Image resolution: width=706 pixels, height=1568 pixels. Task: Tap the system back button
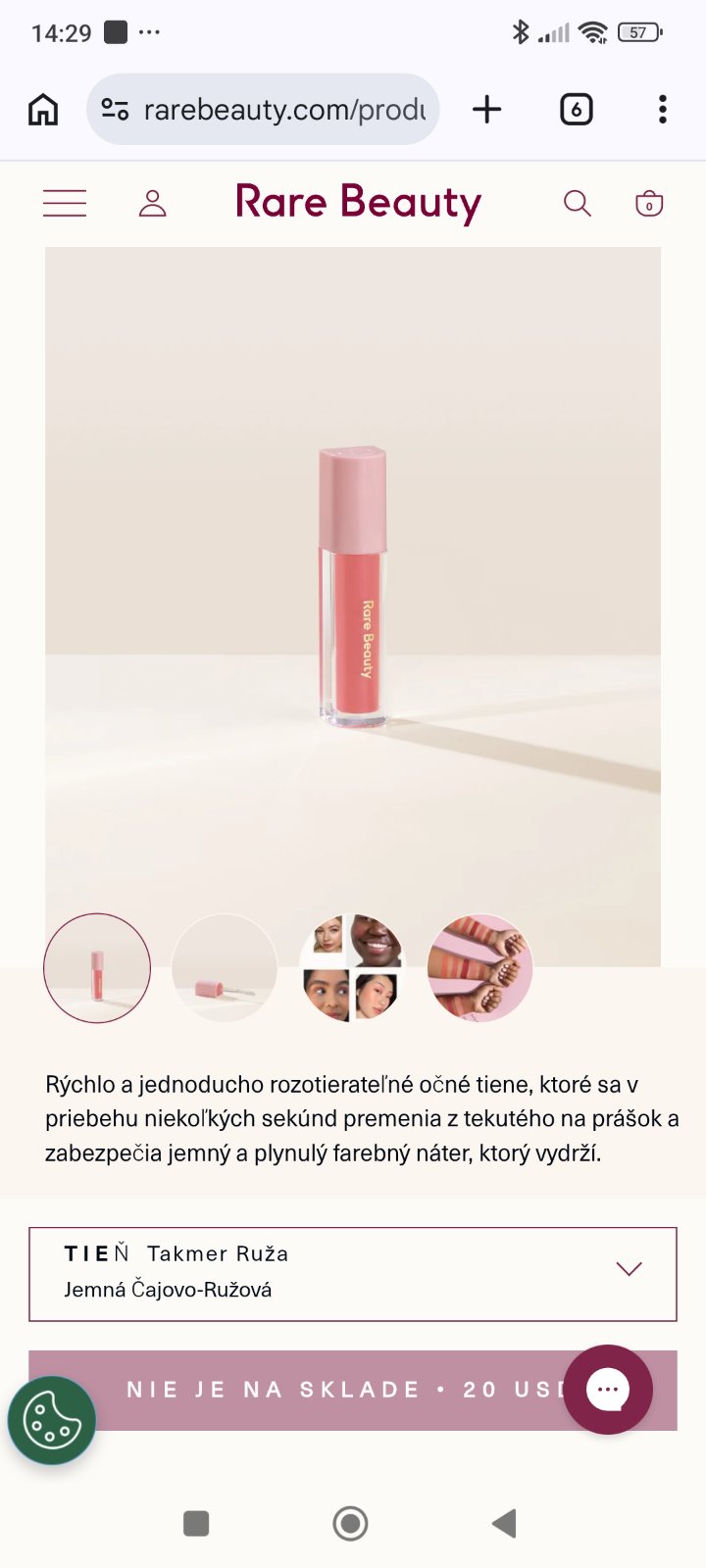[504, 1523]
